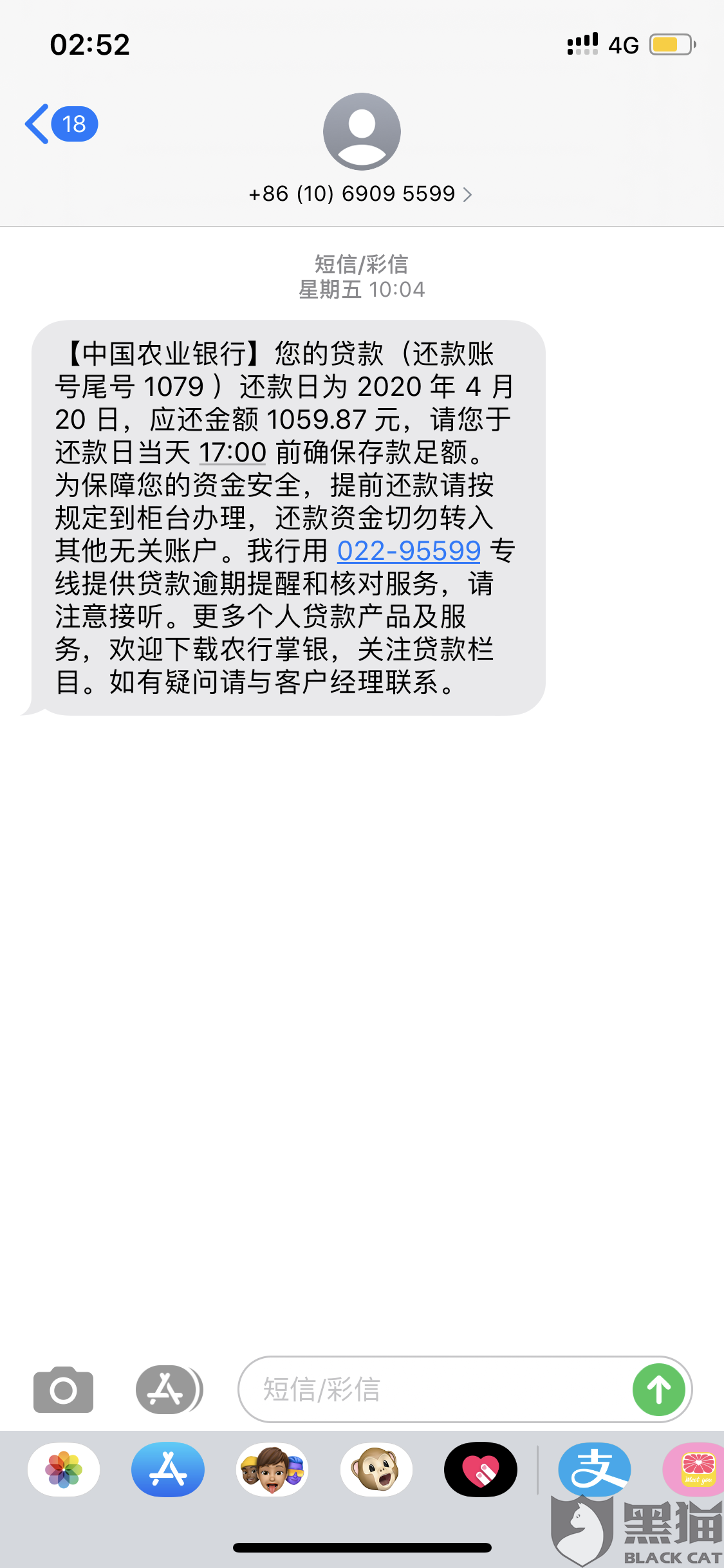
Task: Open the Animoji monkey app
Action: [x=376, y=1470]
